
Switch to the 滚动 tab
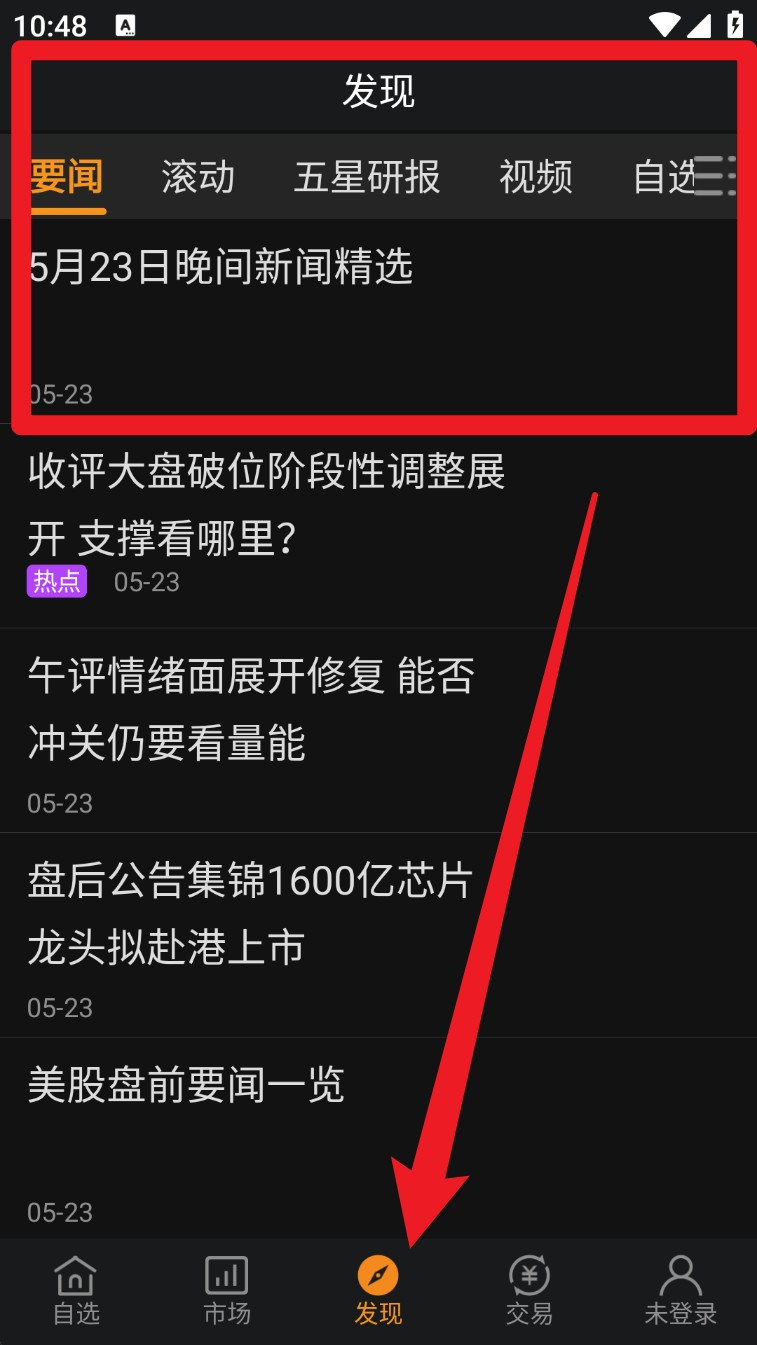[x=198, y=177]
